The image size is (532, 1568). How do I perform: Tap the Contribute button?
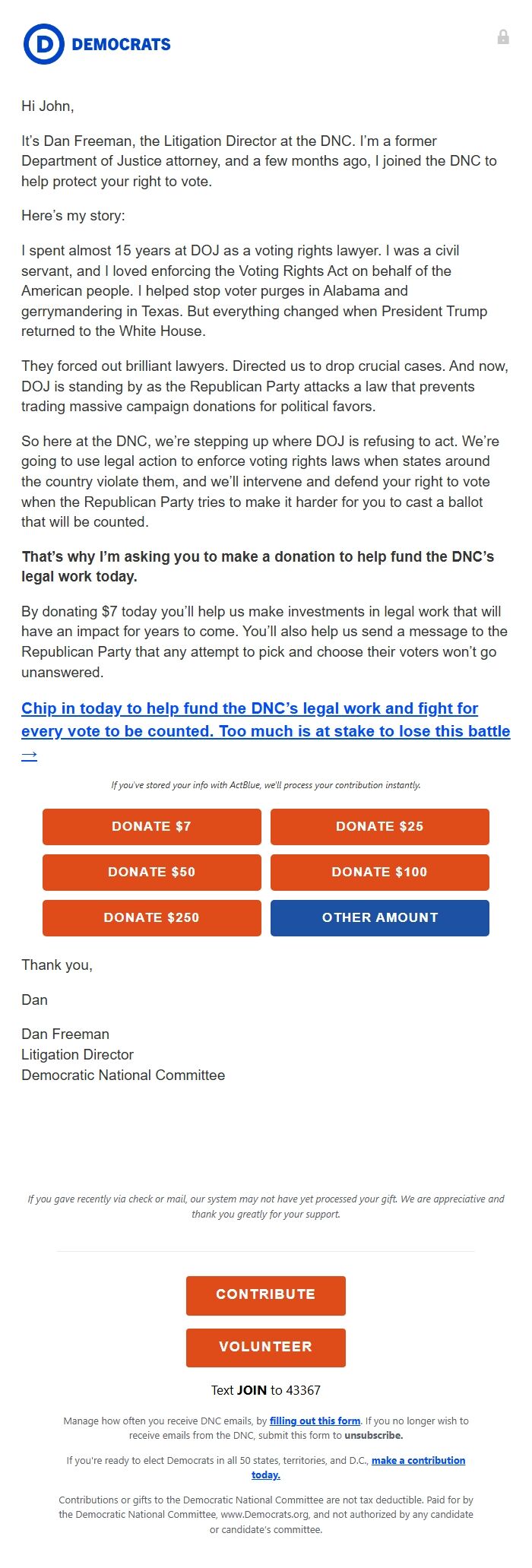pyautogui.click(x=265, y=1295)
